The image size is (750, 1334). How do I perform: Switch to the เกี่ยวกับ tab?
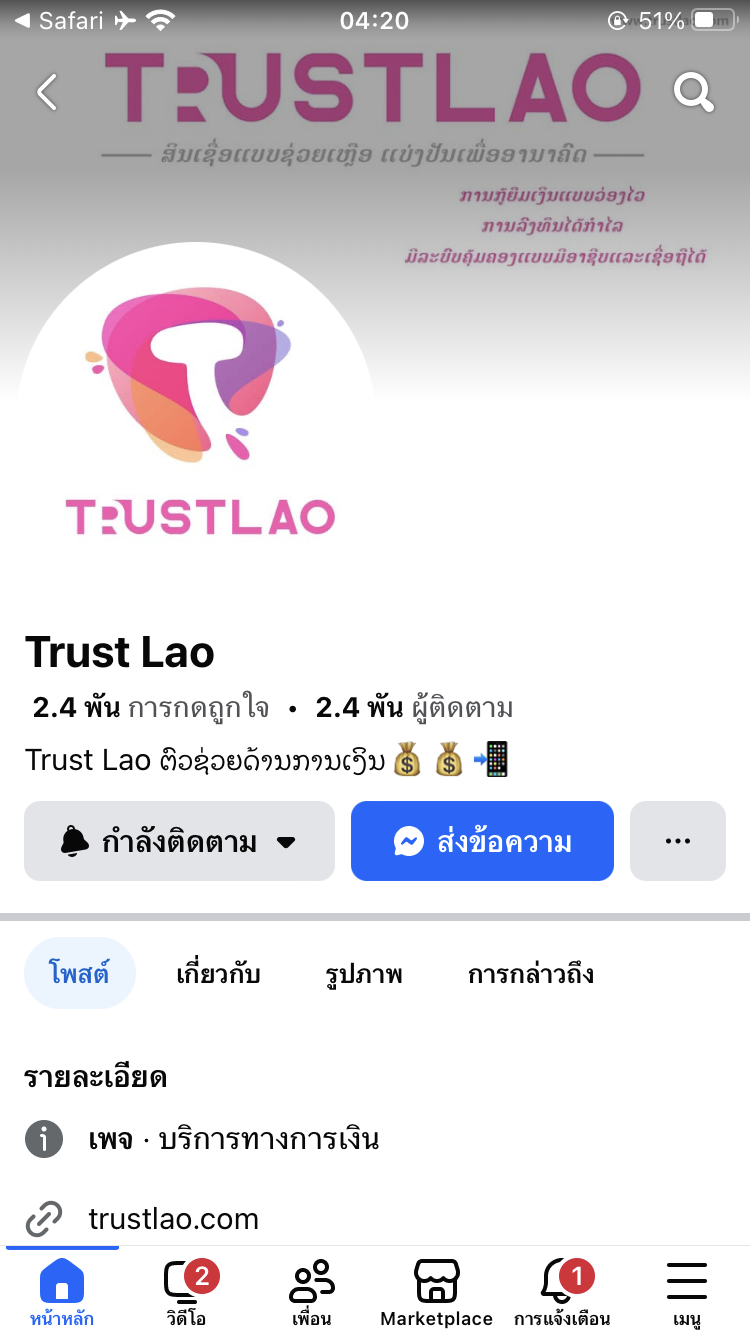[x=218, y=973]
